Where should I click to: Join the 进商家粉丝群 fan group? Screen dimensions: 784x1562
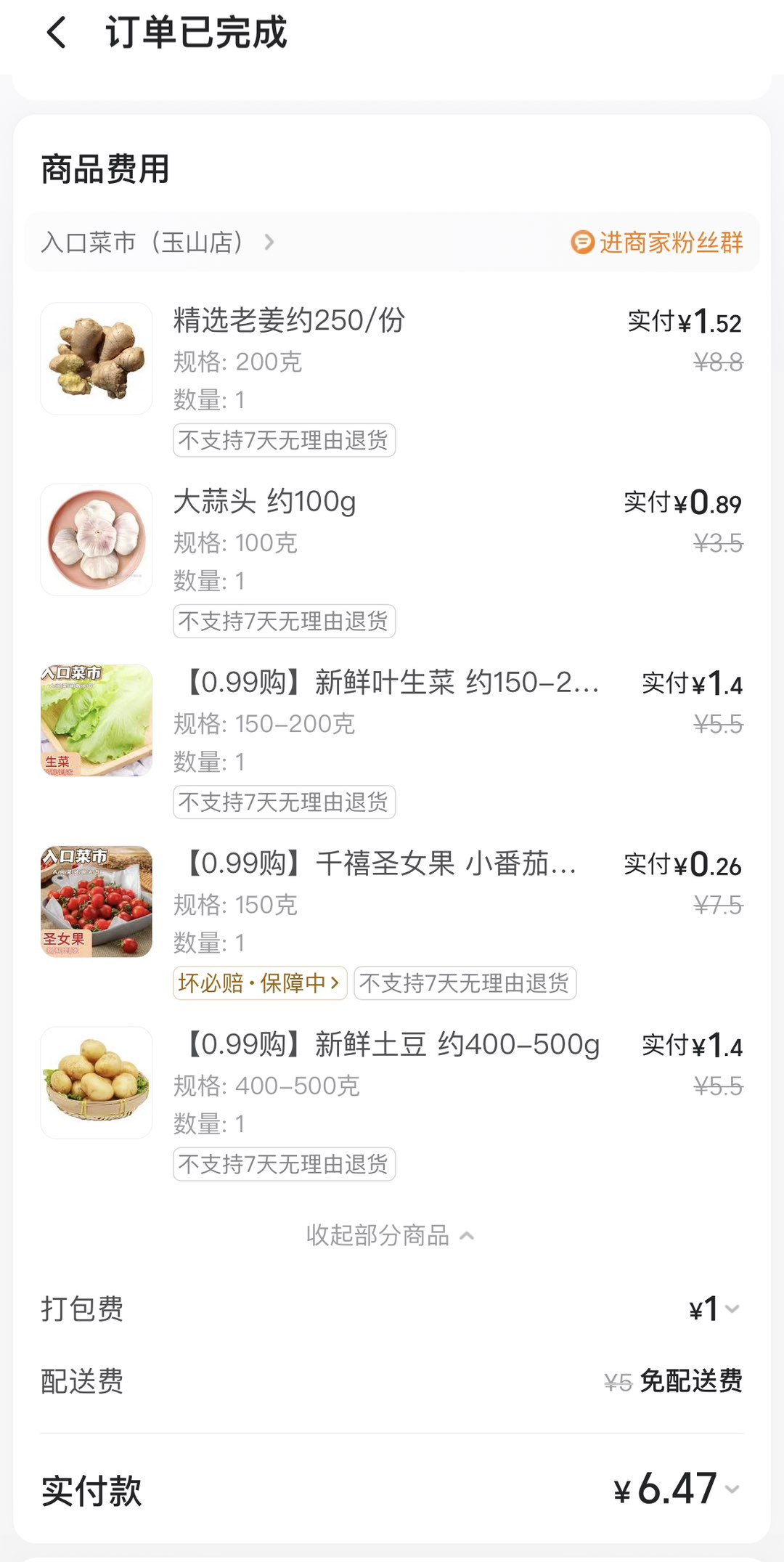click(657, 243)
